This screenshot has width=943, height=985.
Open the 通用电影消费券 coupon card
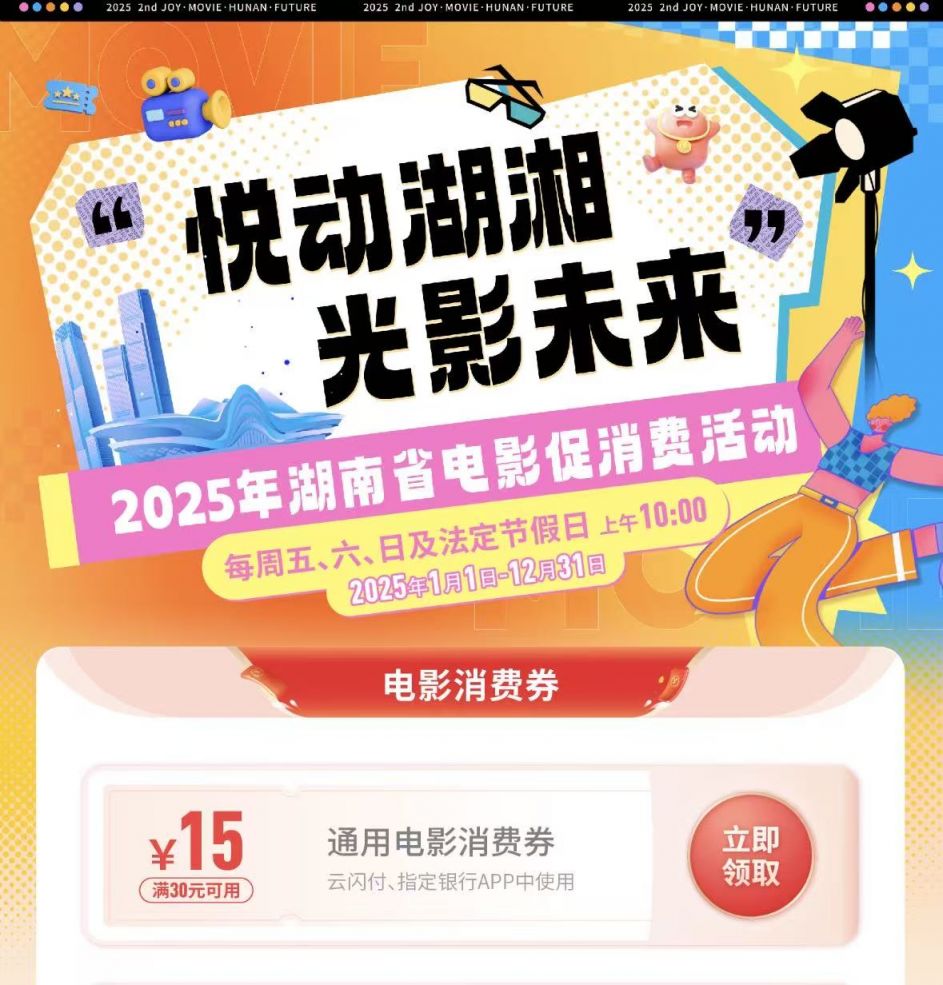click(x=440, y=843)
